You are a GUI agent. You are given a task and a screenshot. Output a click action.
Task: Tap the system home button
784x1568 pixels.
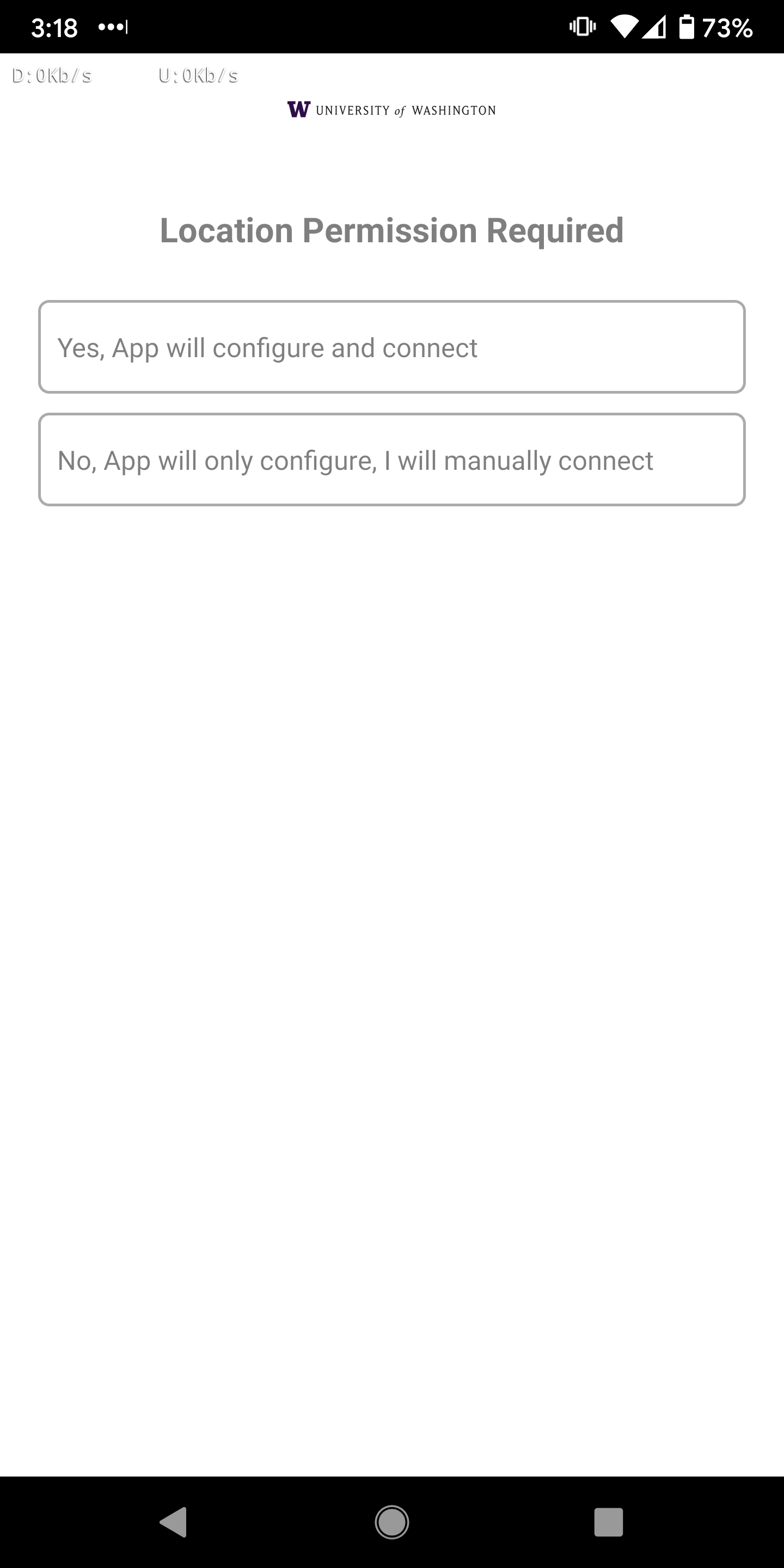click(392, 1522)
